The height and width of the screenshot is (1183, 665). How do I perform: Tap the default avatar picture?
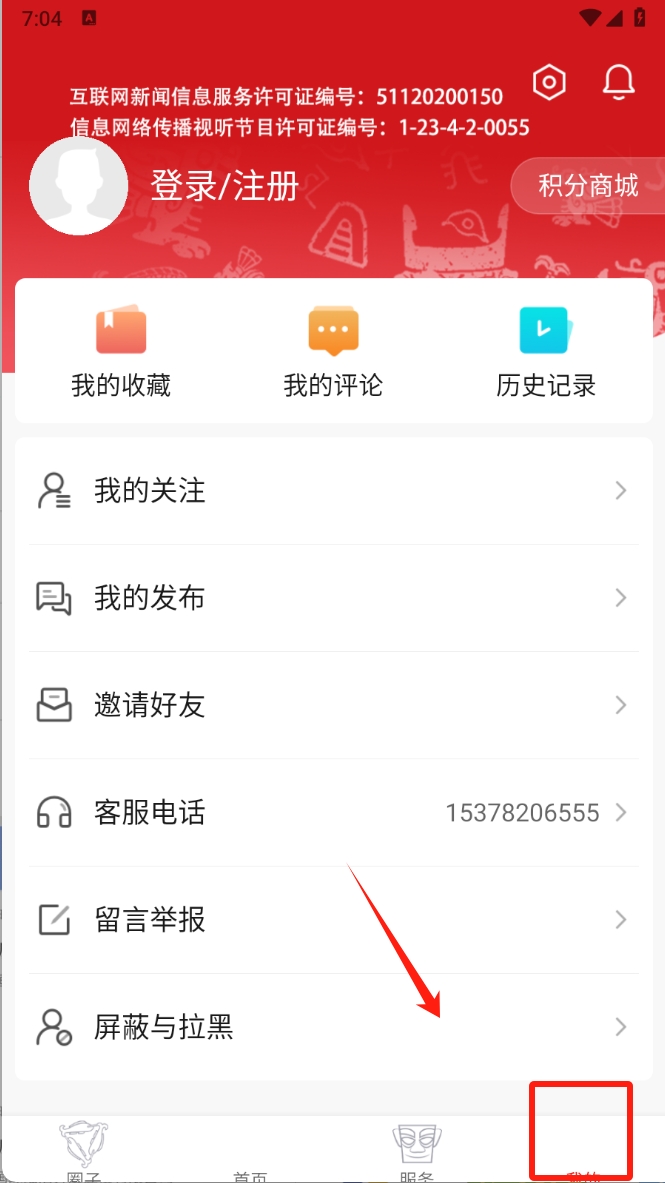pyautogui.click(x=78, y=186)
